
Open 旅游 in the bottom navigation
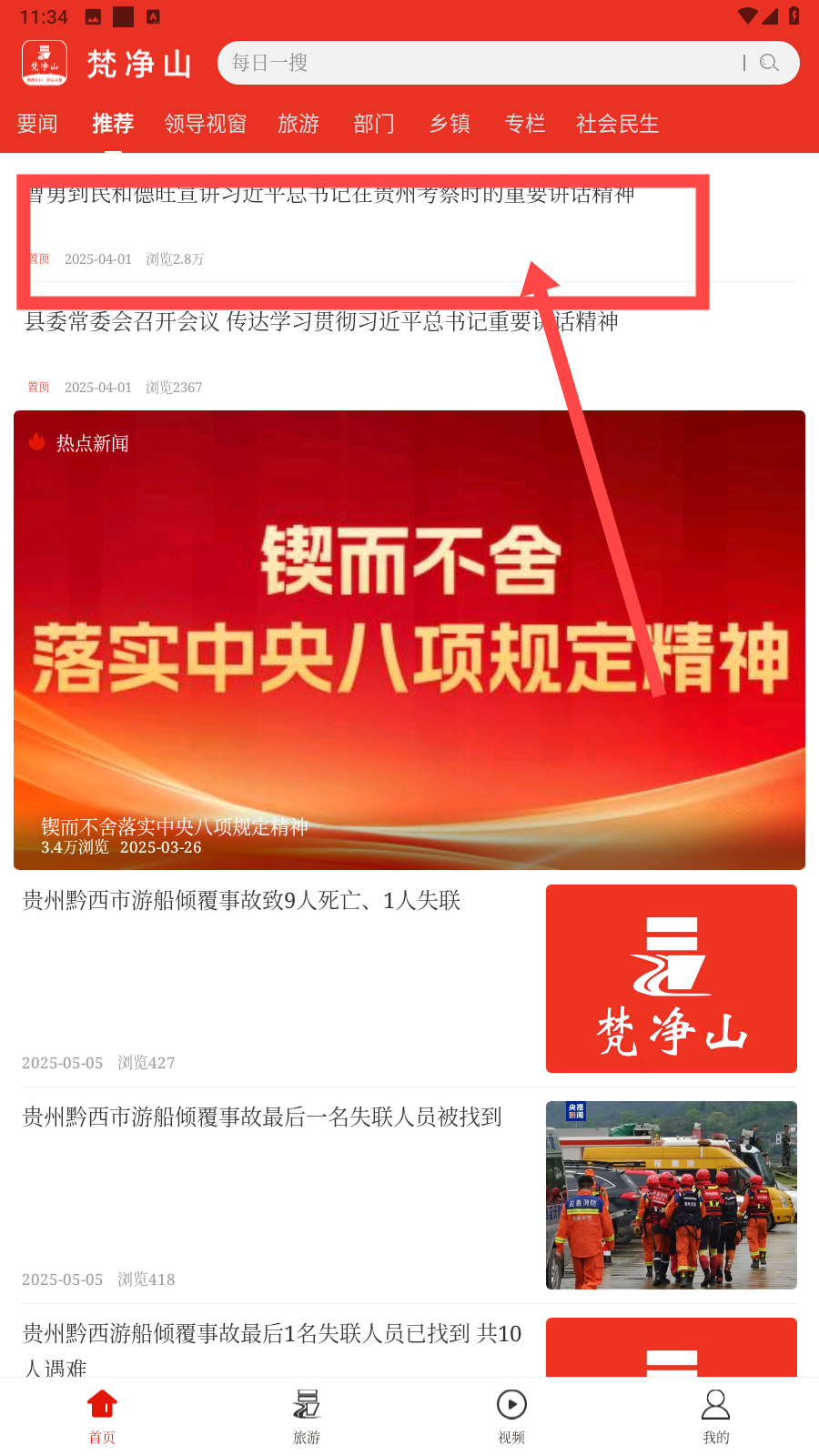coord(307,1416)
